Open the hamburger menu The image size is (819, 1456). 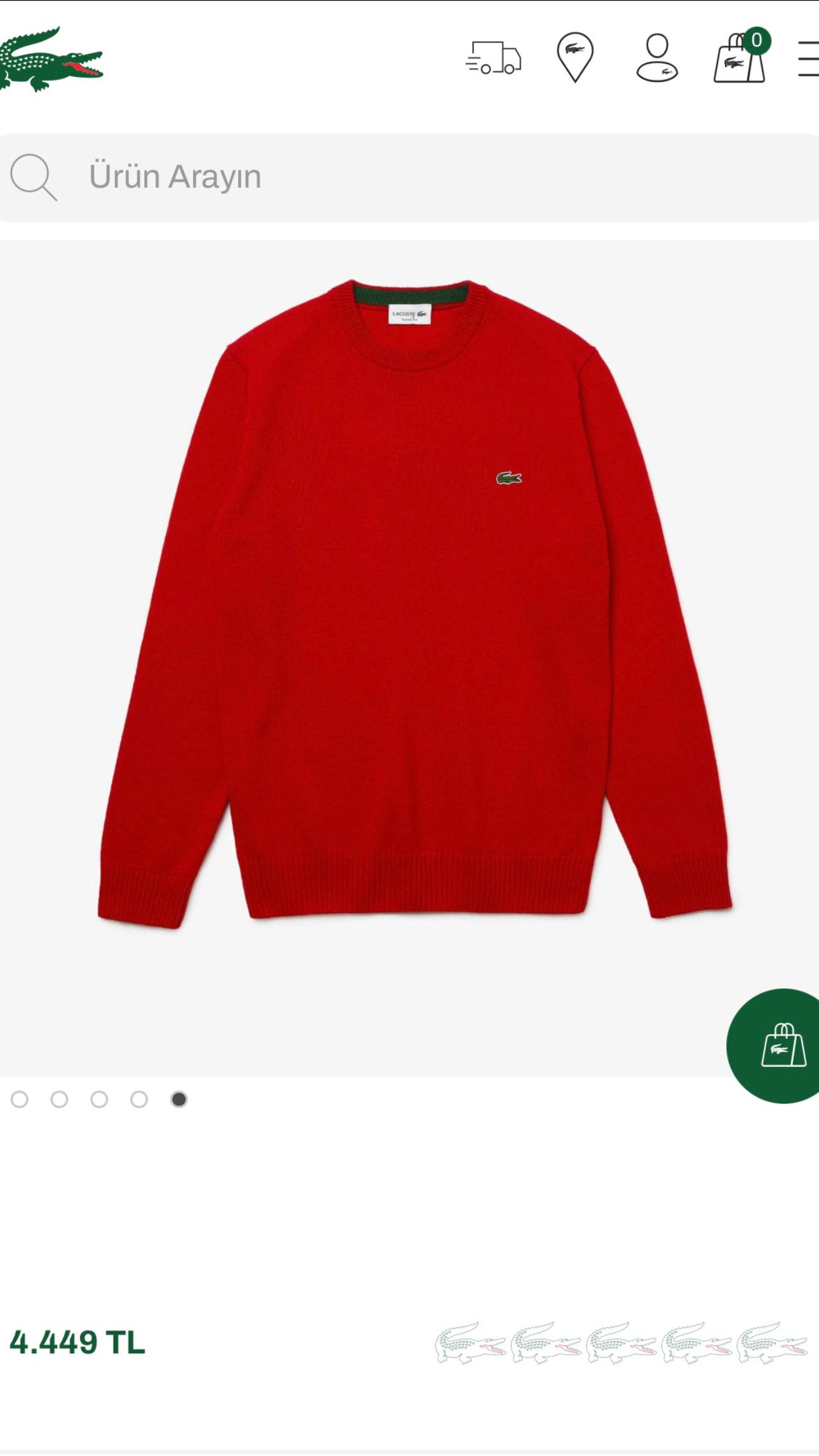[808, 59]
